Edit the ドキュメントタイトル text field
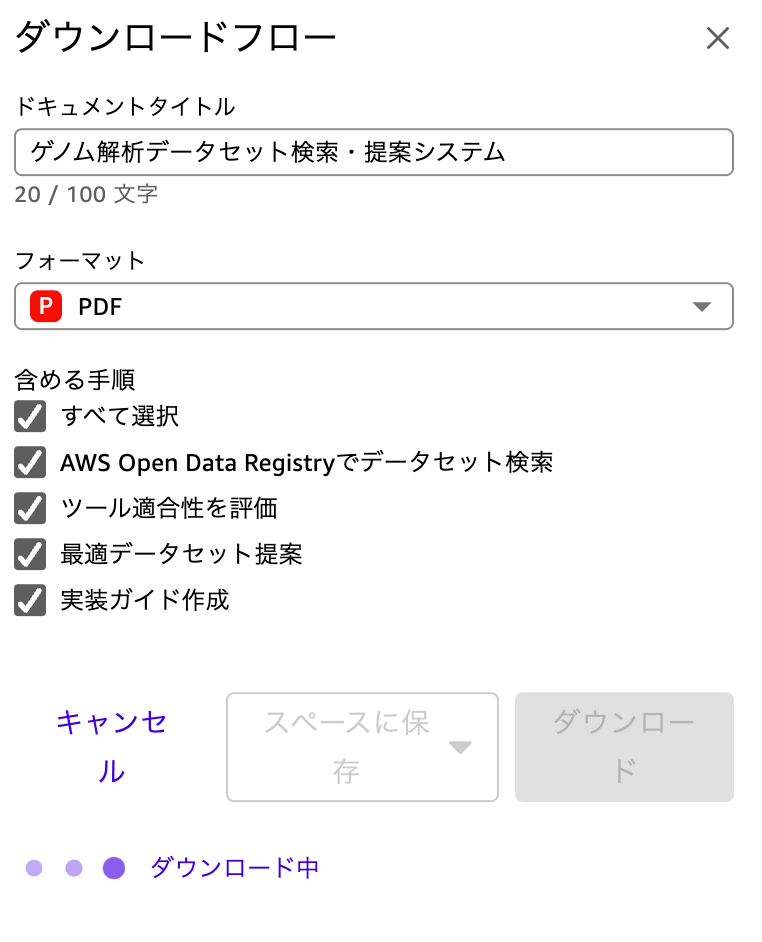This screenshot has height=942, width=762. click(373, 152)
